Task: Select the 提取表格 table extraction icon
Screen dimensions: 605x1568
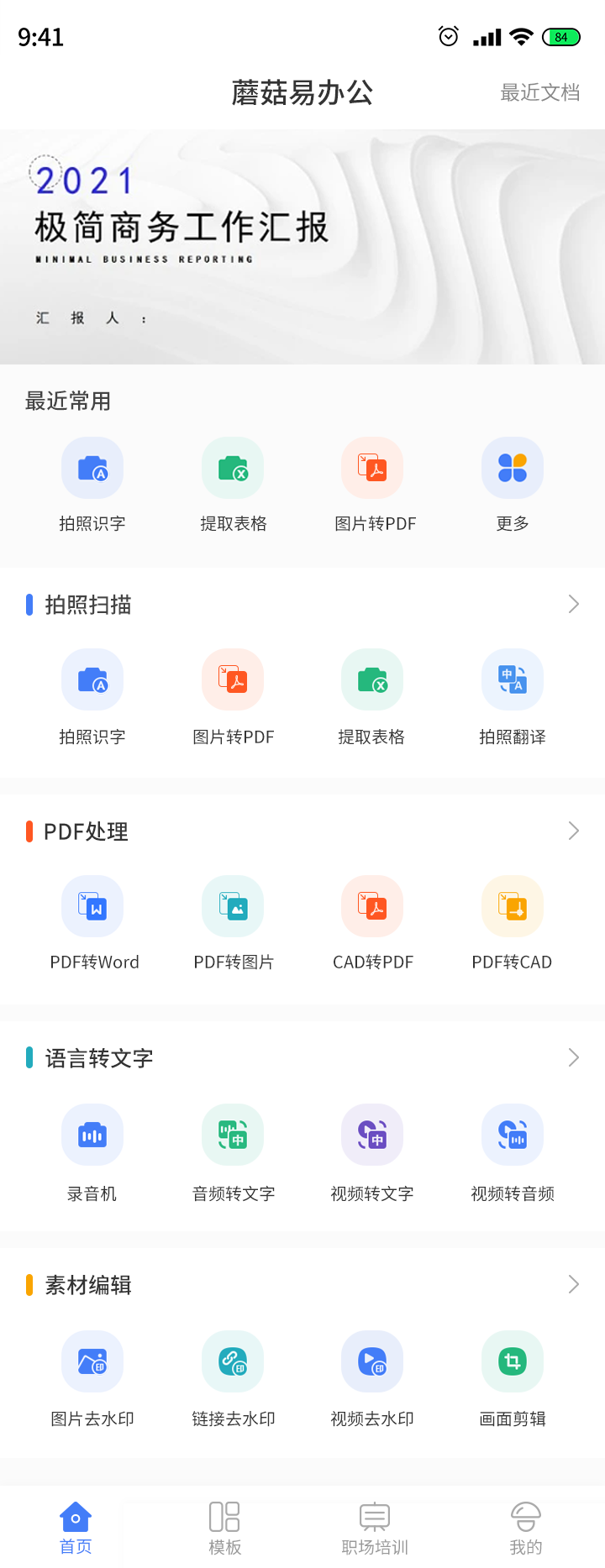Action: 233,468
